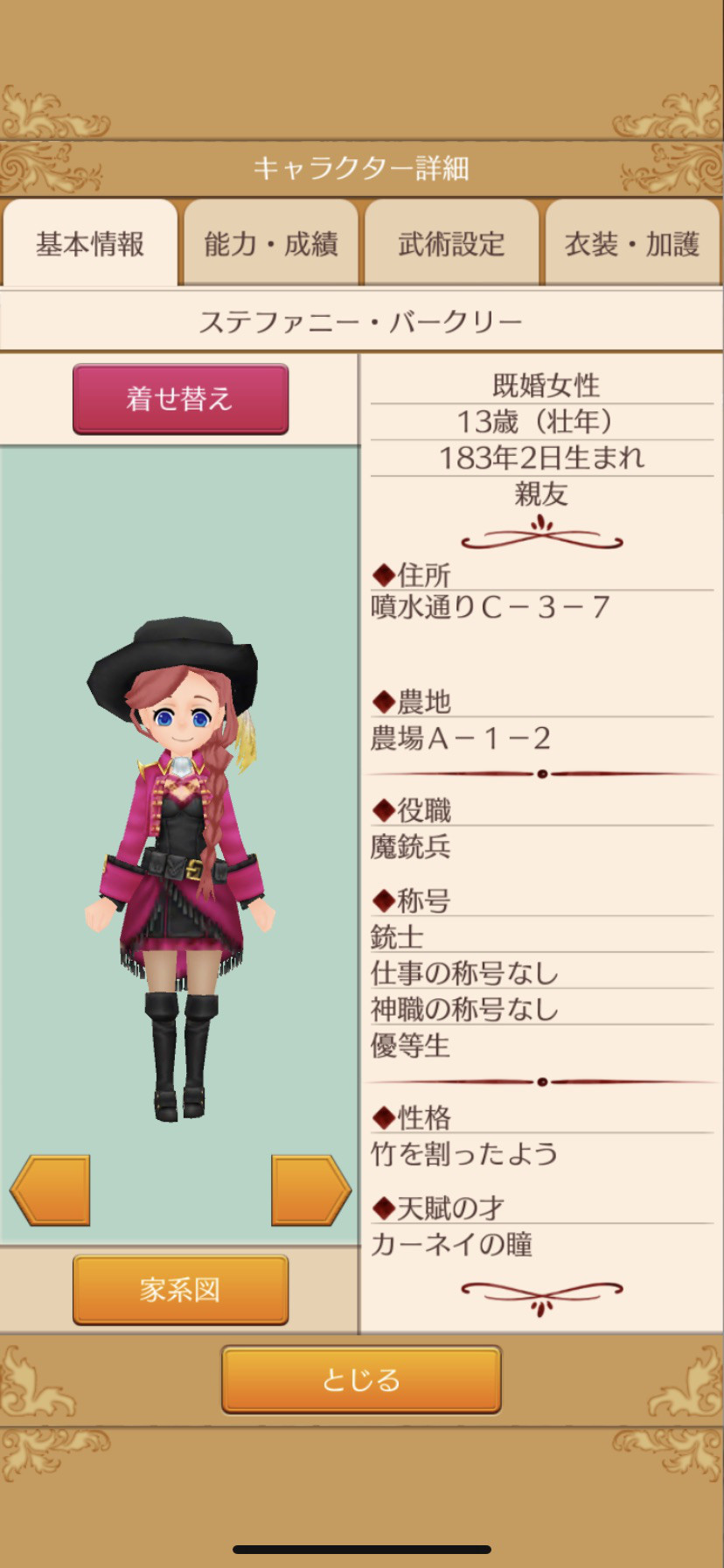Show next character with right arrow

[x=310, y=1189]
